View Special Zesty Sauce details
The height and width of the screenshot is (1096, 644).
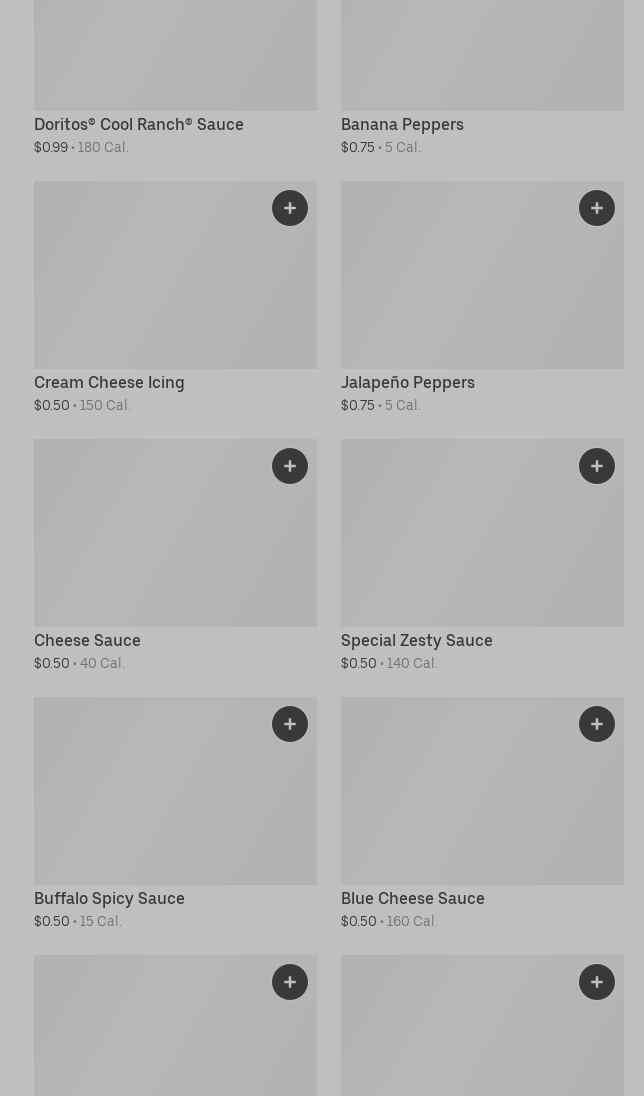point(416,641)
